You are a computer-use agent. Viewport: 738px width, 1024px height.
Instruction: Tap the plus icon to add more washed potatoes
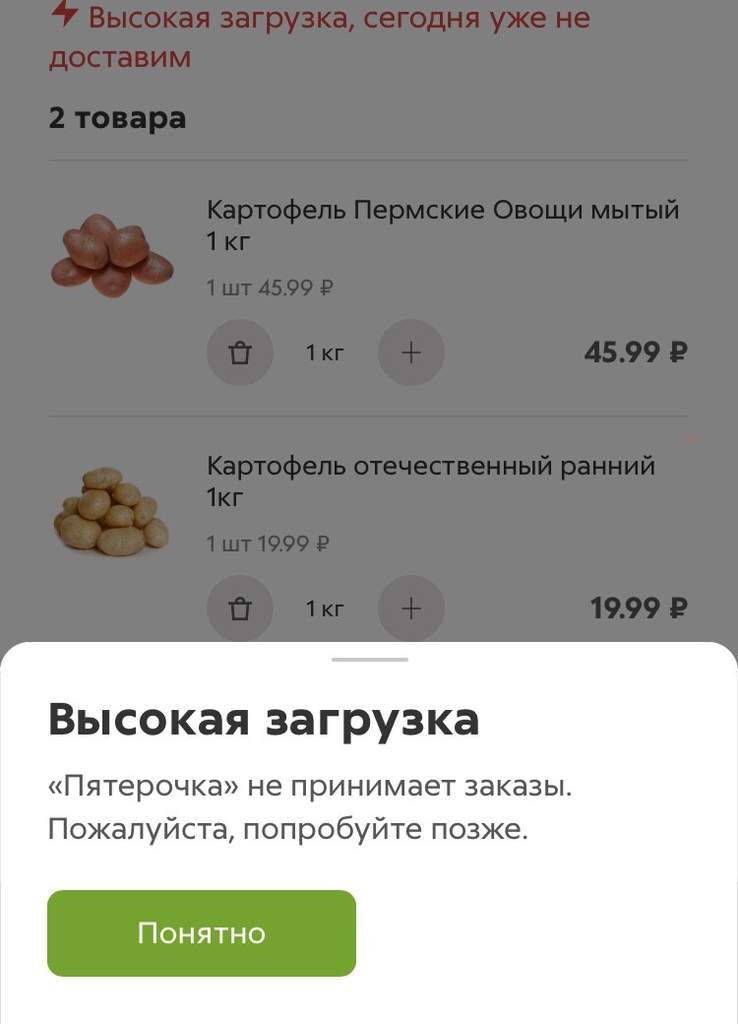click(411, 352)
